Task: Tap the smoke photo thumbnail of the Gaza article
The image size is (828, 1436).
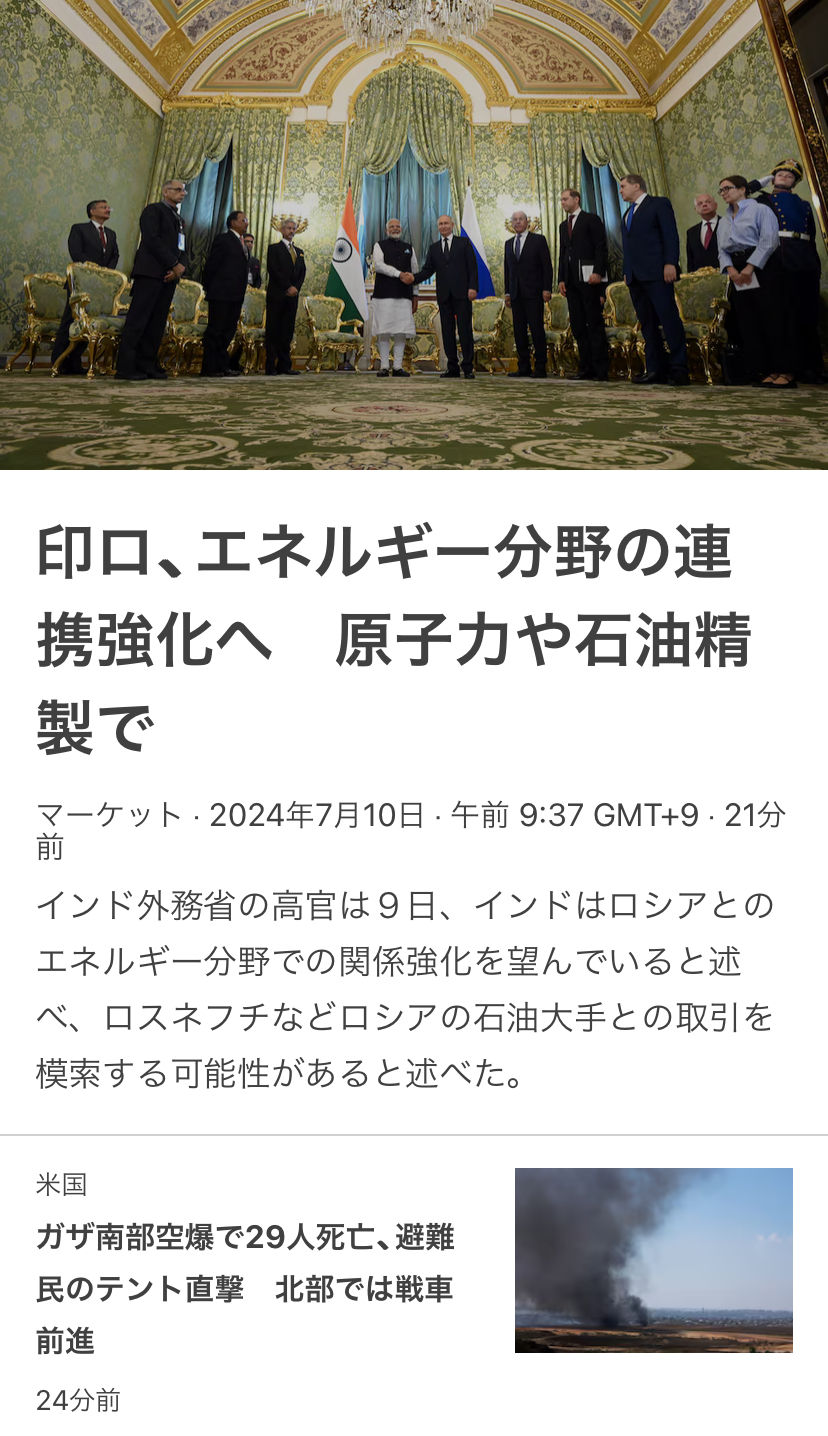Action: 654,1260
